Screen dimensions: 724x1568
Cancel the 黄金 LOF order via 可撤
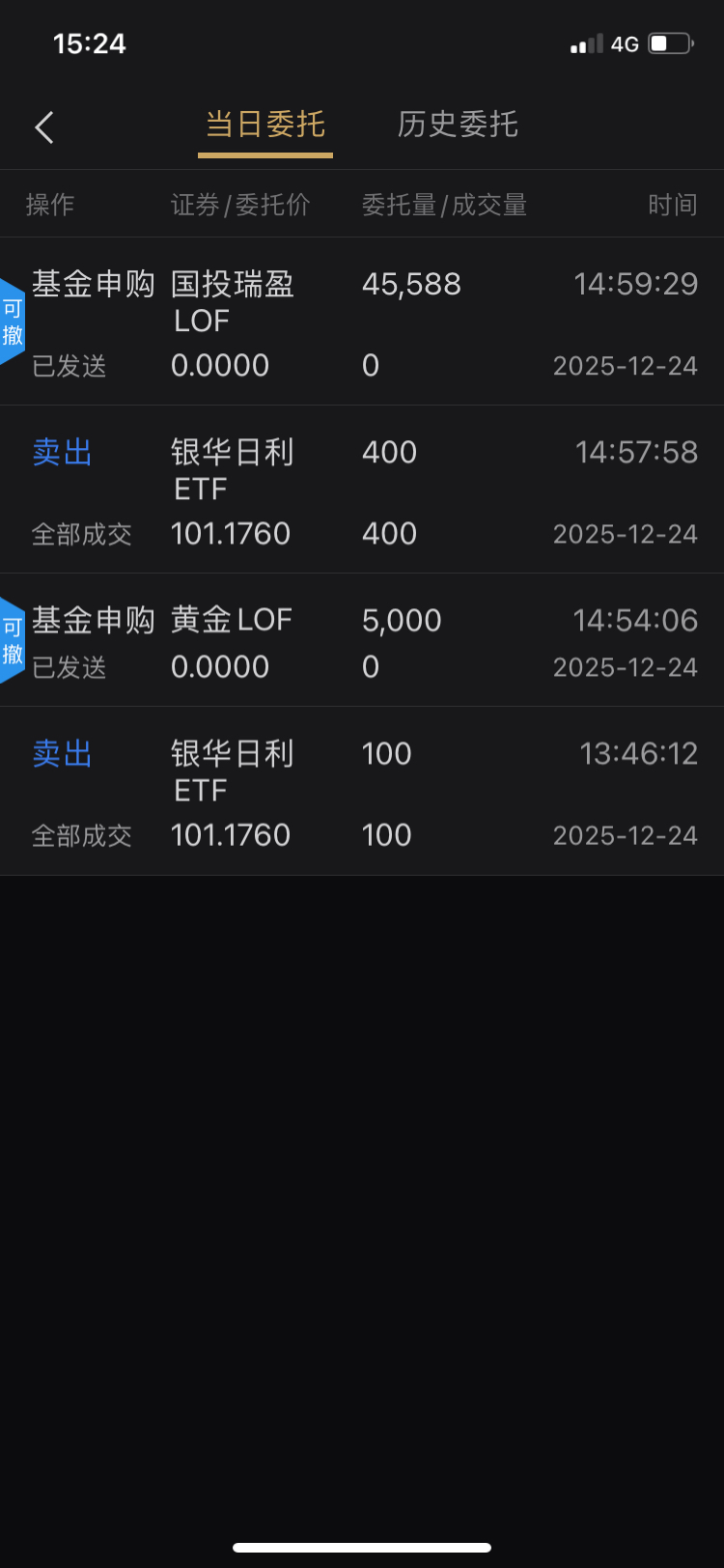[x=13, y=640]
